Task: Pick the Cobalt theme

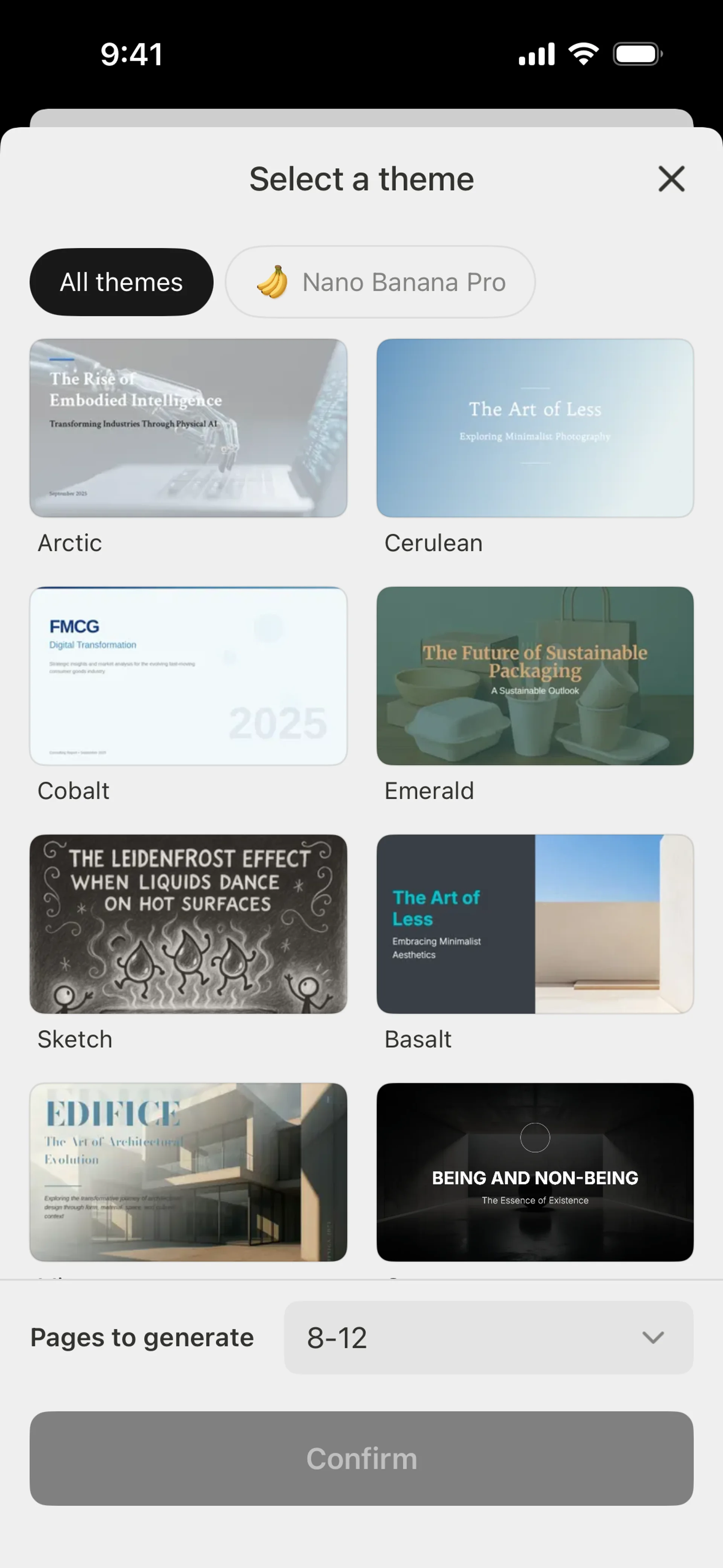Action: point(188,675)
